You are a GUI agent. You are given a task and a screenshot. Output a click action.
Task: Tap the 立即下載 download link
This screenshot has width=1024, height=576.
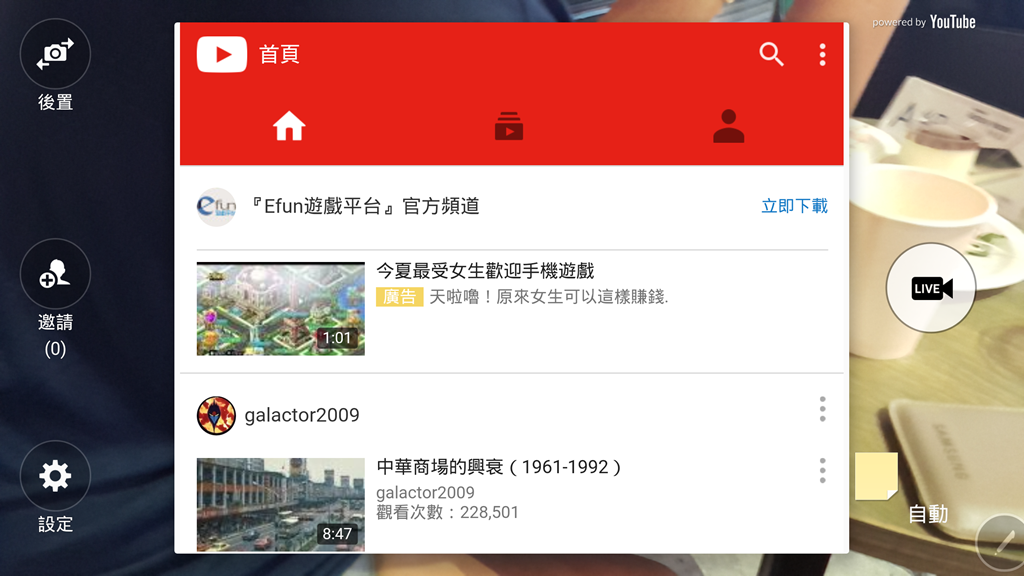[x=794, y=206]
